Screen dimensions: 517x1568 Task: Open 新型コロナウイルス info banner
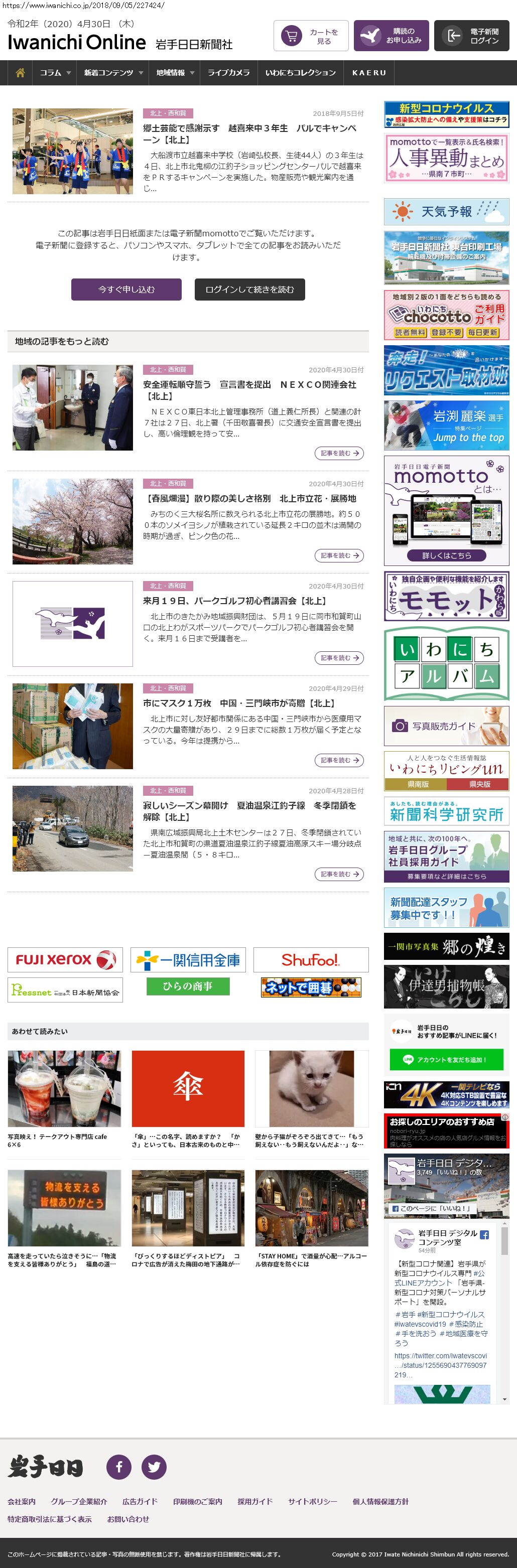446,114
